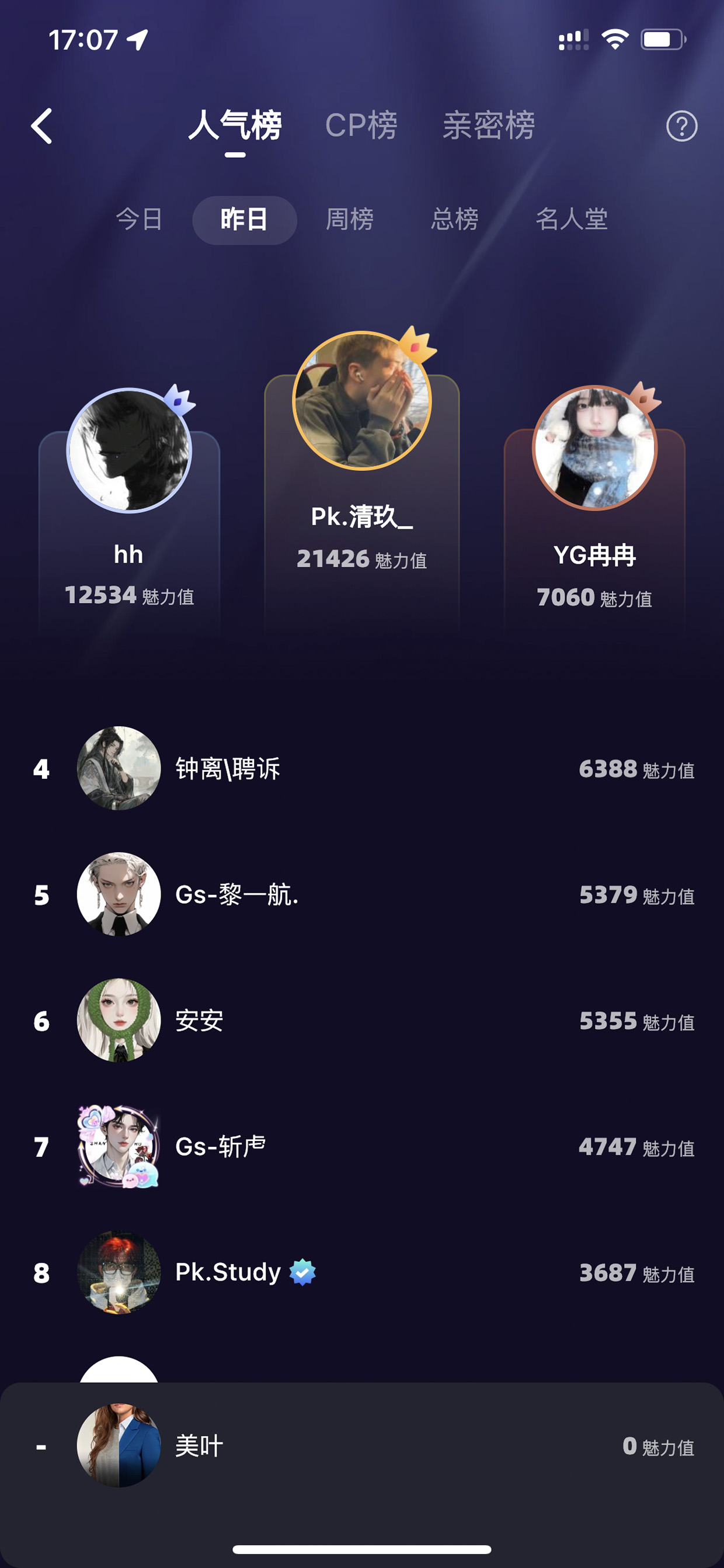Select the 昨日 ranking filter
The height and width of the screenshot is (1568, 724).
[245, 220]
